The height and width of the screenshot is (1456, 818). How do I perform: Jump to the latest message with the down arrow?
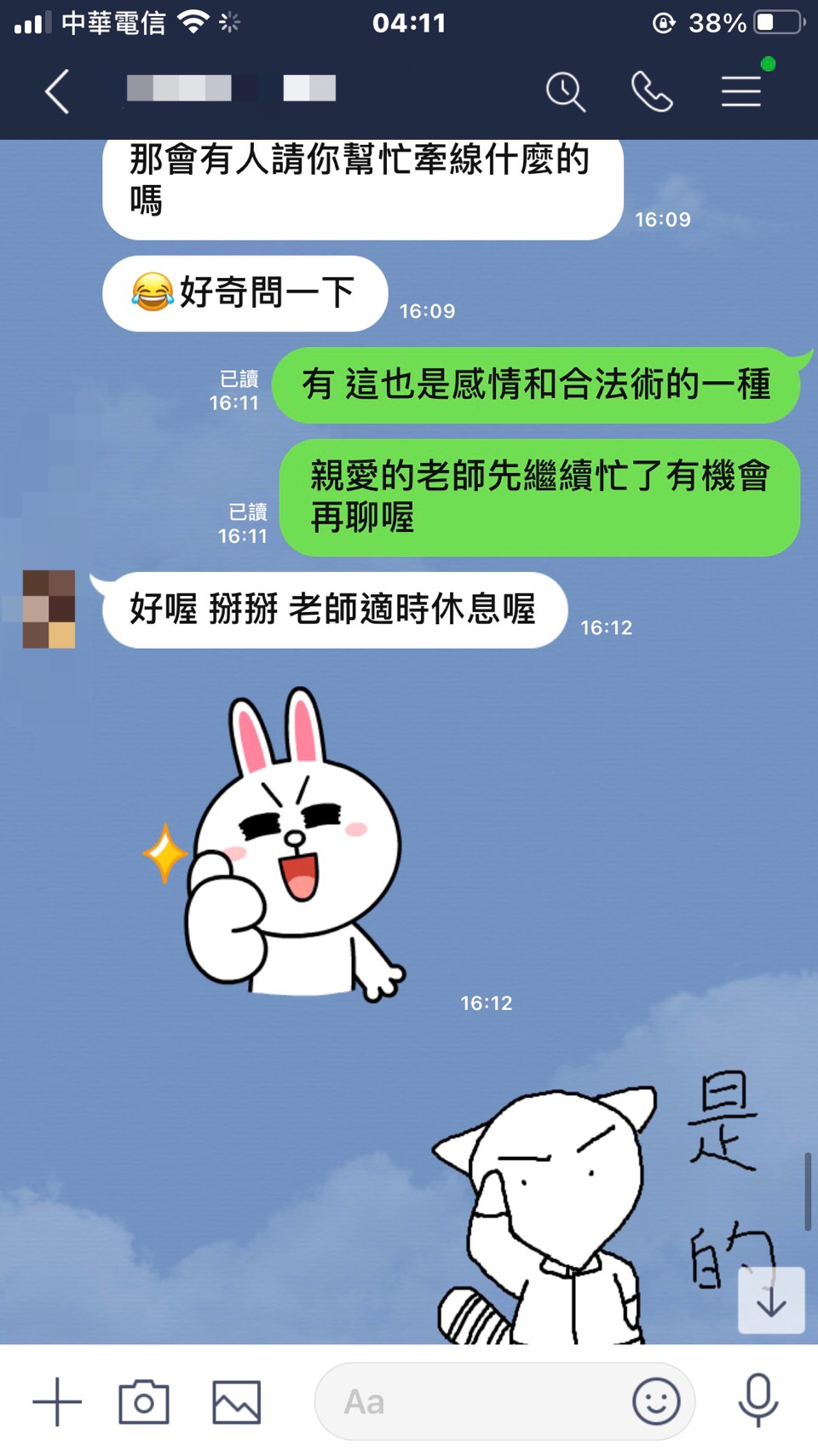tap(771, 1301)
